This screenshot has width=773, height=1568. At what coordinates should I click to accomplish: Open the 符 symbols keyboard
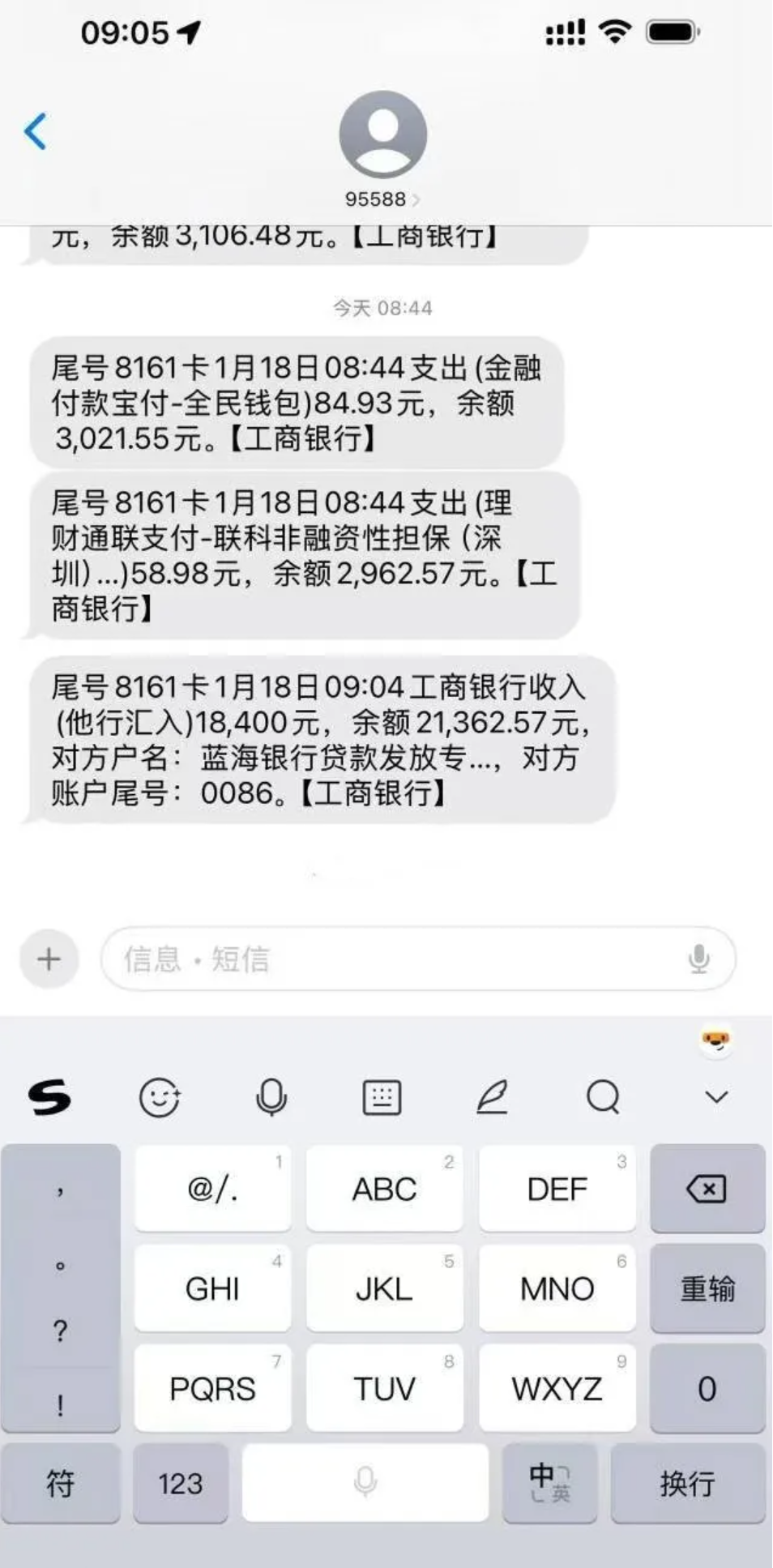point(60,1483)
